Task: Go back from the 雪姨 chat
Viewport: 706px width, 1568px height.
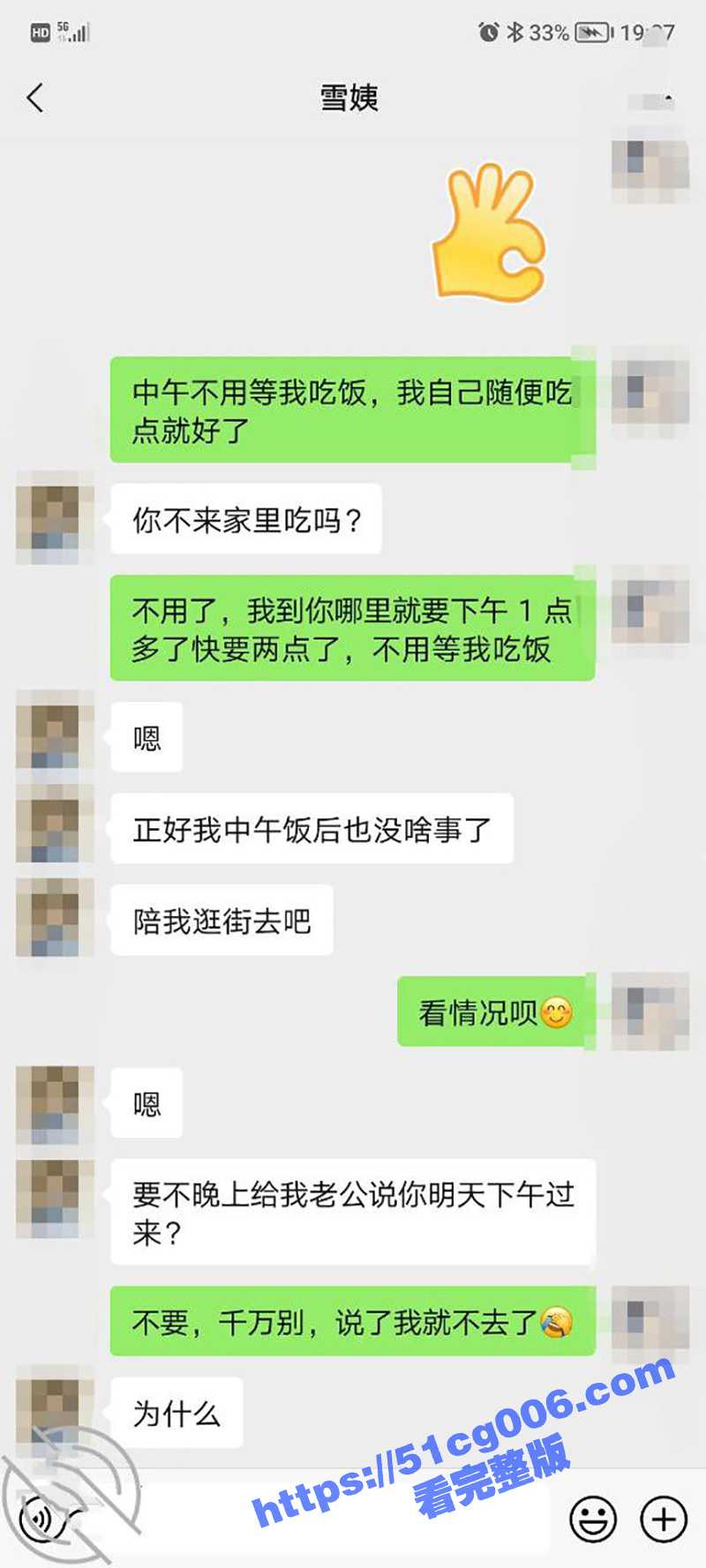Action: 35,98
